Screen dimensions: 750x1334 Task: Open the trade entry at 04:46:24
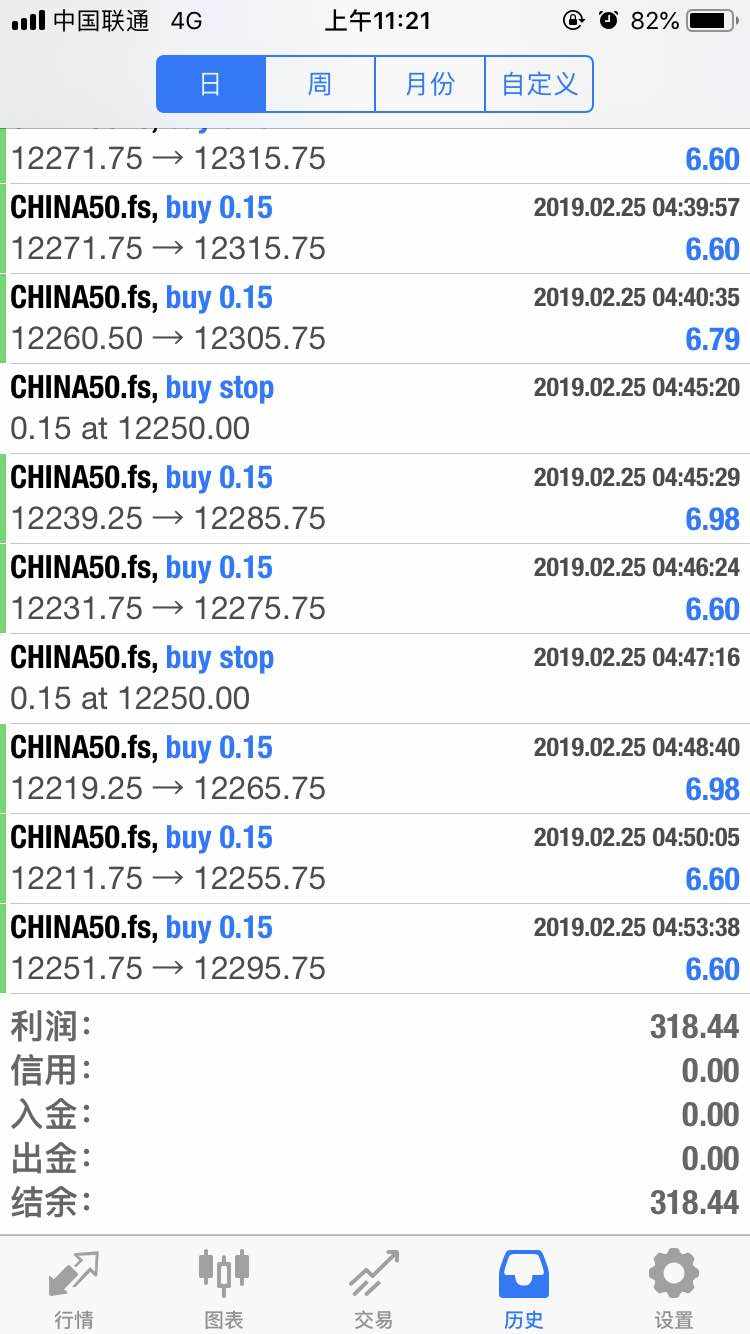(x=375, y=588)
